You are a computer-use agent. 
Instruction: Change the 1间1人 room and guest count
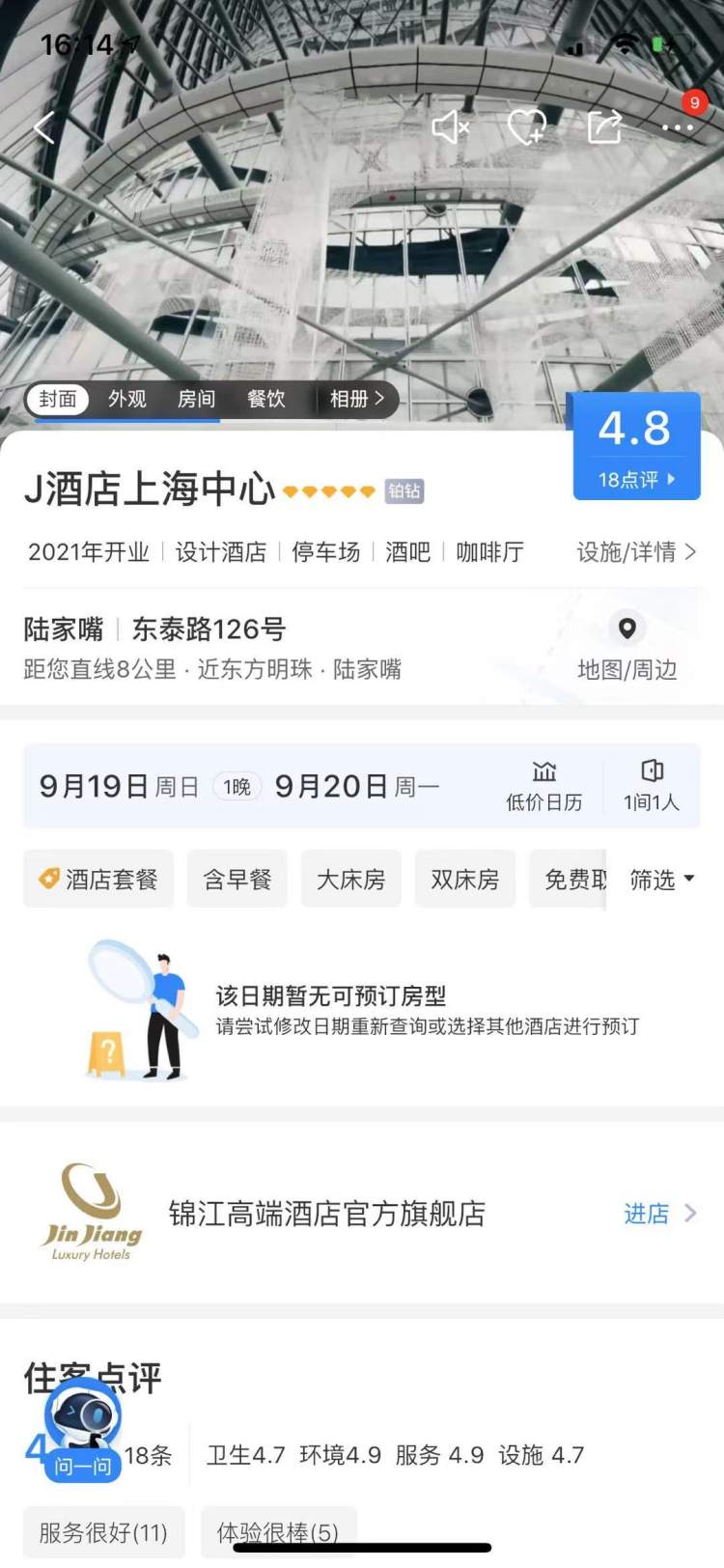pyautogui.click(x=651, y=786)
